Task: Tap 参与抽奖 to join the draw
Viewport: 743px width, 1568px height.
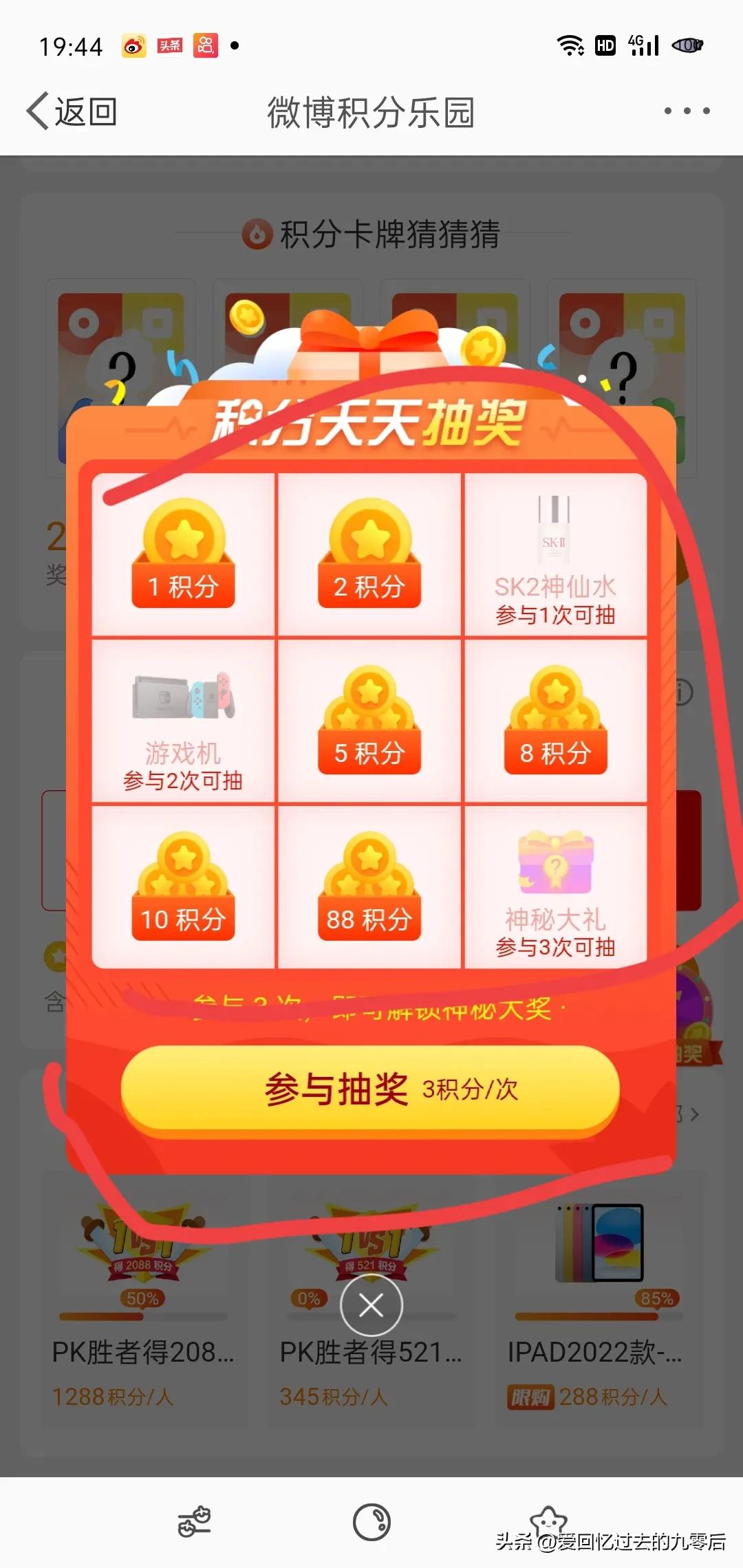Action: [370, 1089]
